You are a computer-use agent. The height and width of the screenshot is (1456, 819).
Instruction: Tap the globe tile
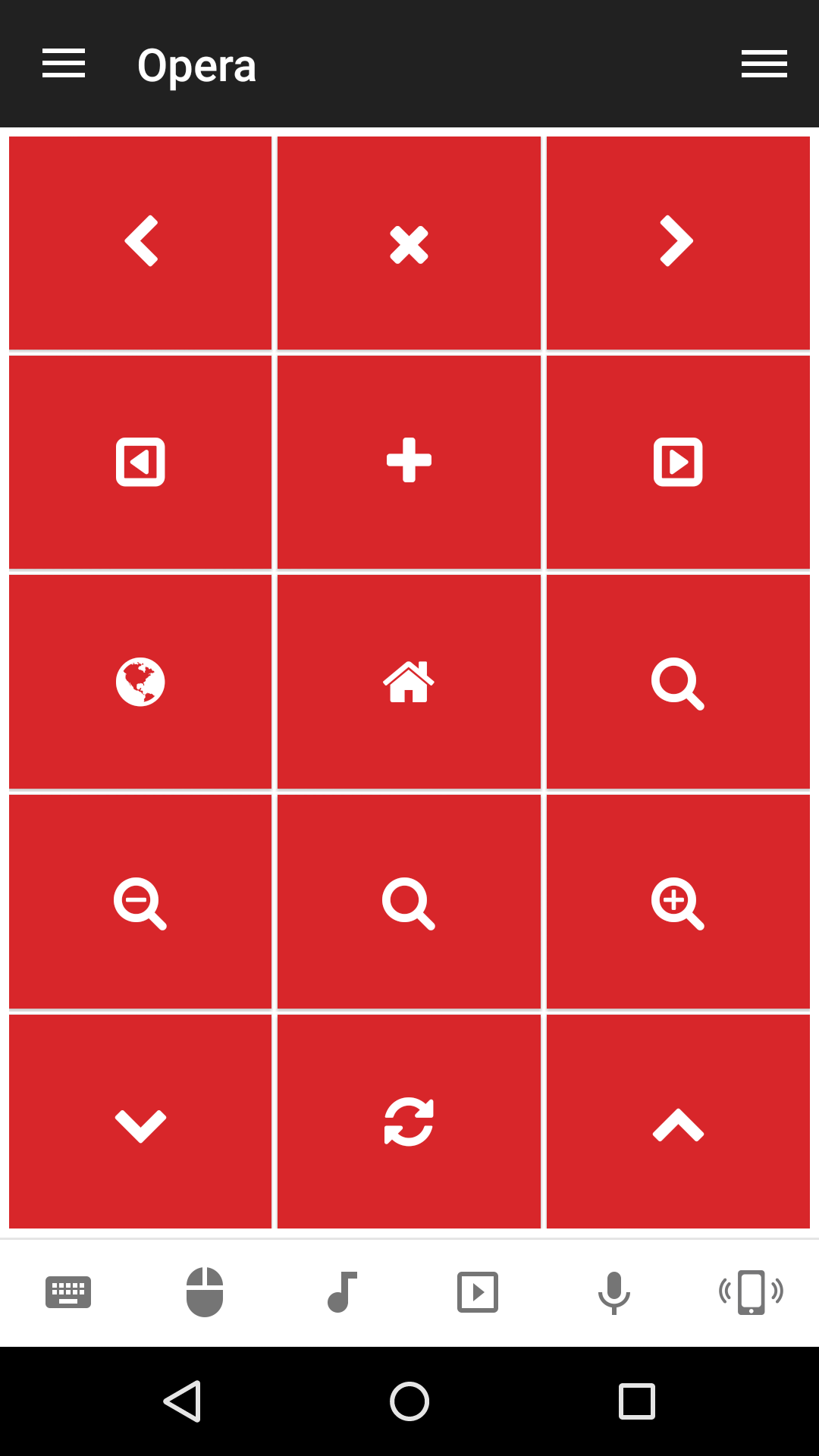(140, 682)
